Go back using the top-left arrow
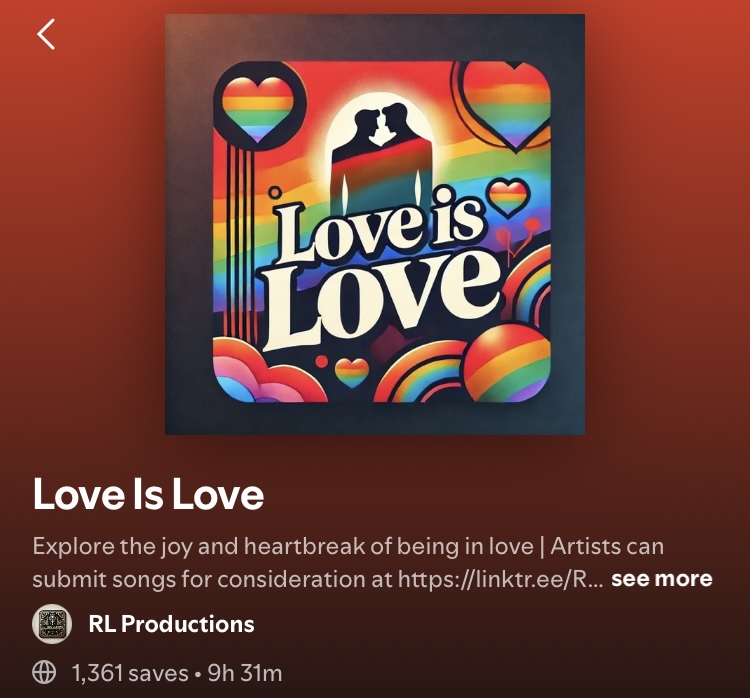Viewport: 750px width, 698px height. click(x=46, y=34)
